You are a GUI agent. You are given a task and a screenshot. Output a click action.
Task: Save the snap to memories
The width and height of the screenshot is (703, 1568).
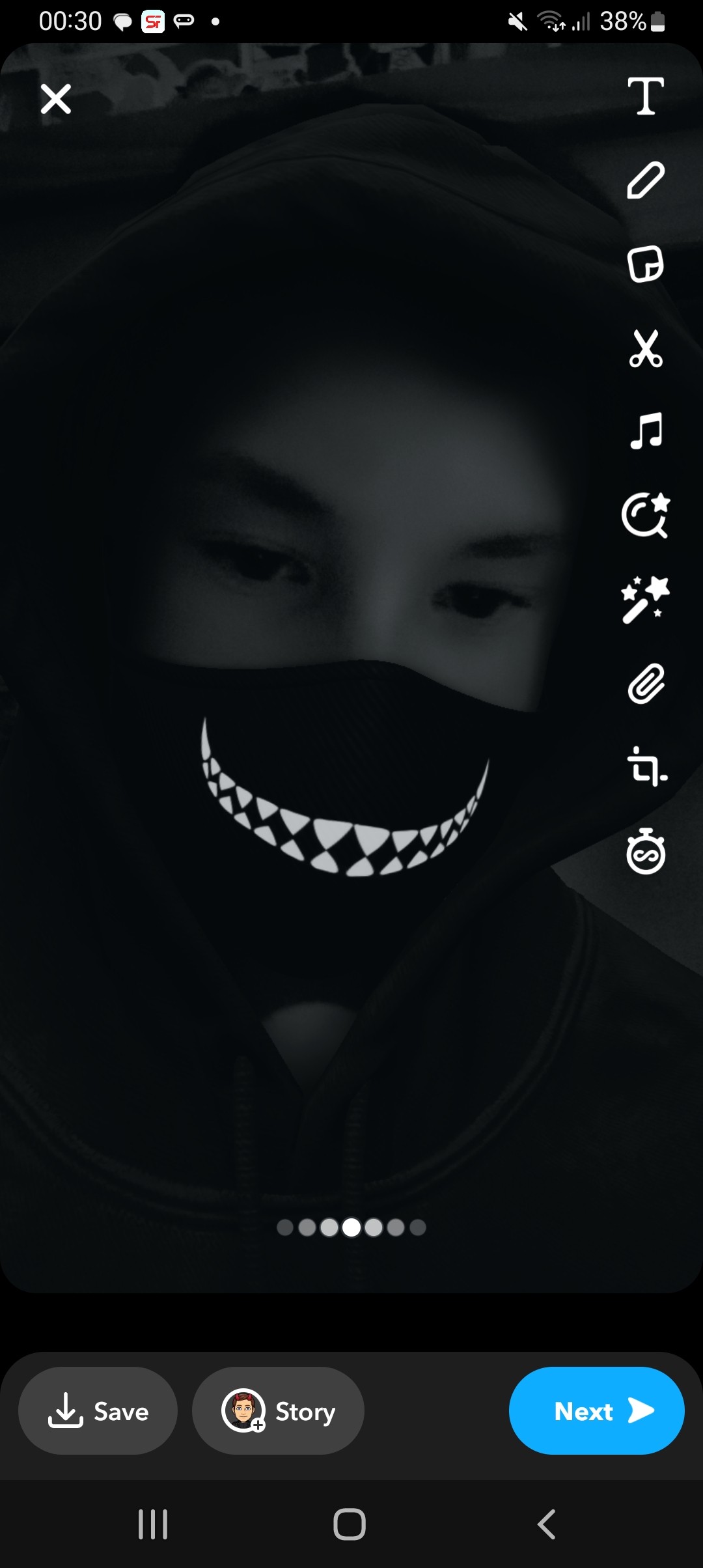tap(98, 1410)
